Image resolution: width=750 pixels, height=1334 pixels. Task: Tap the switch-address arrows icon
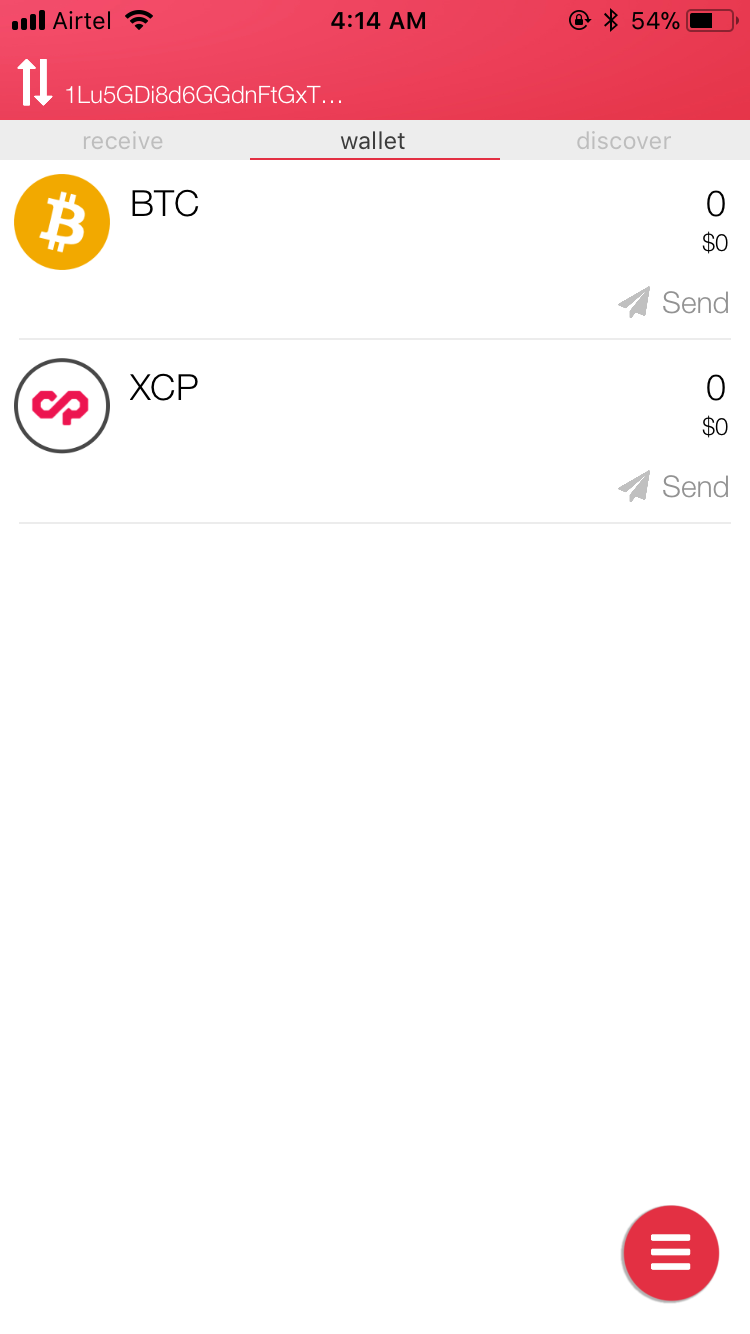pyautogui.click(x=35, y=83)
